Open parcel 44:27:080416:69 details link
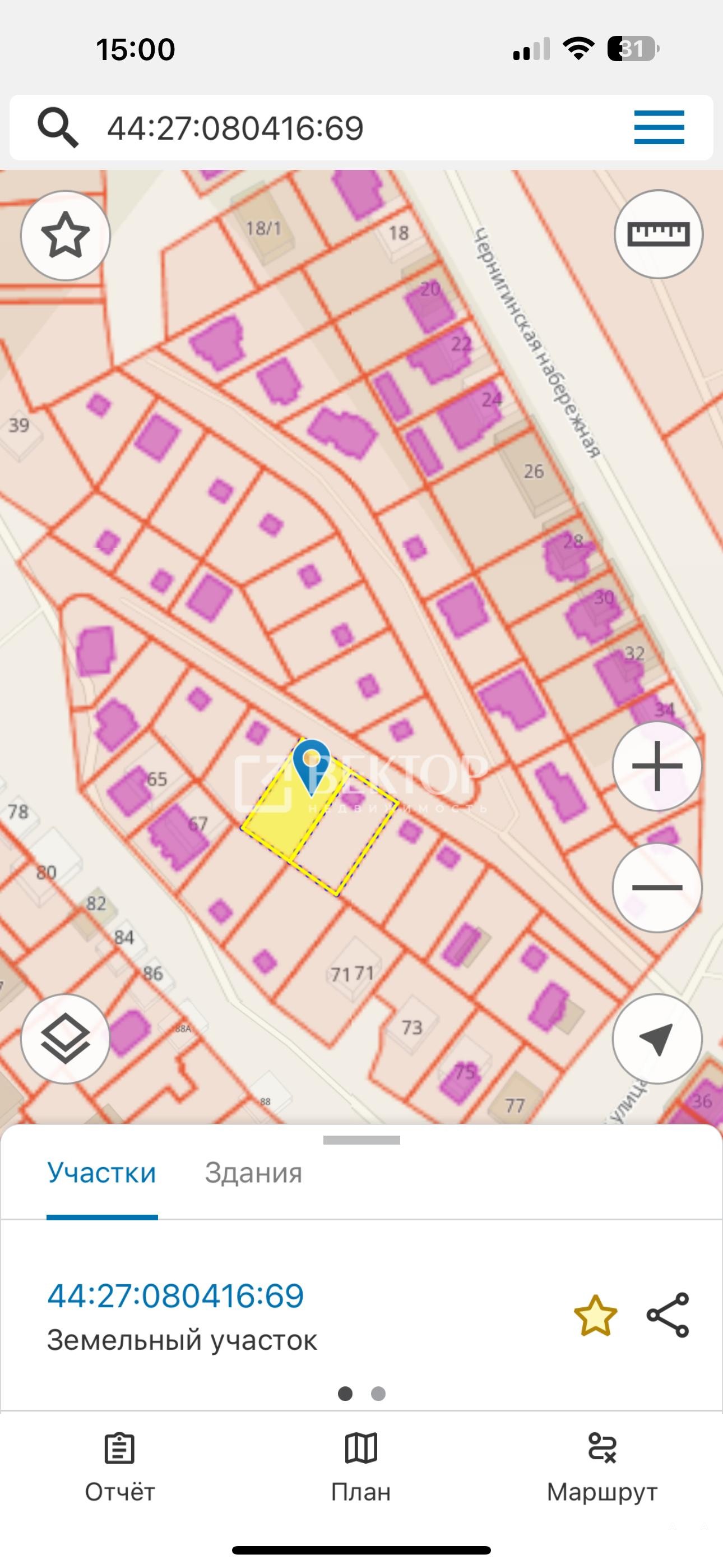This screenshot has height=1568, width=723. coord(175,1296)
